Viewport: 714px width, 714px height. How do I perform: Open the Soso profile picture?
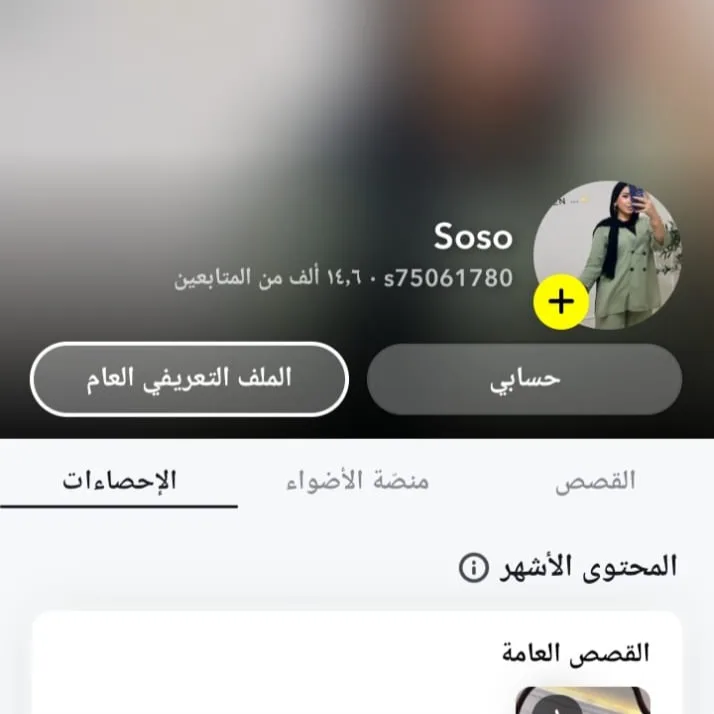[612, 250]
